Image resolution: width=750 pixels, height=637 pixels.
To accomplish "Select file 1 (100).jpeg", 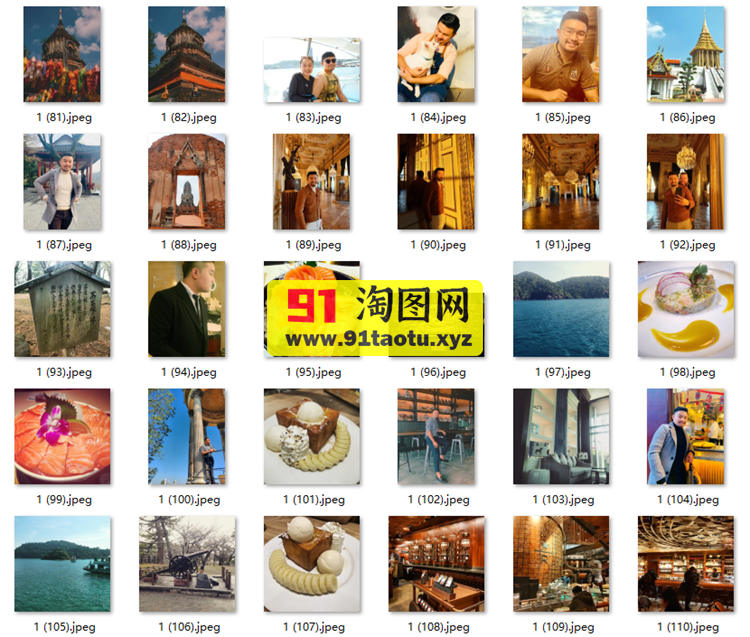I will [186, 436].
